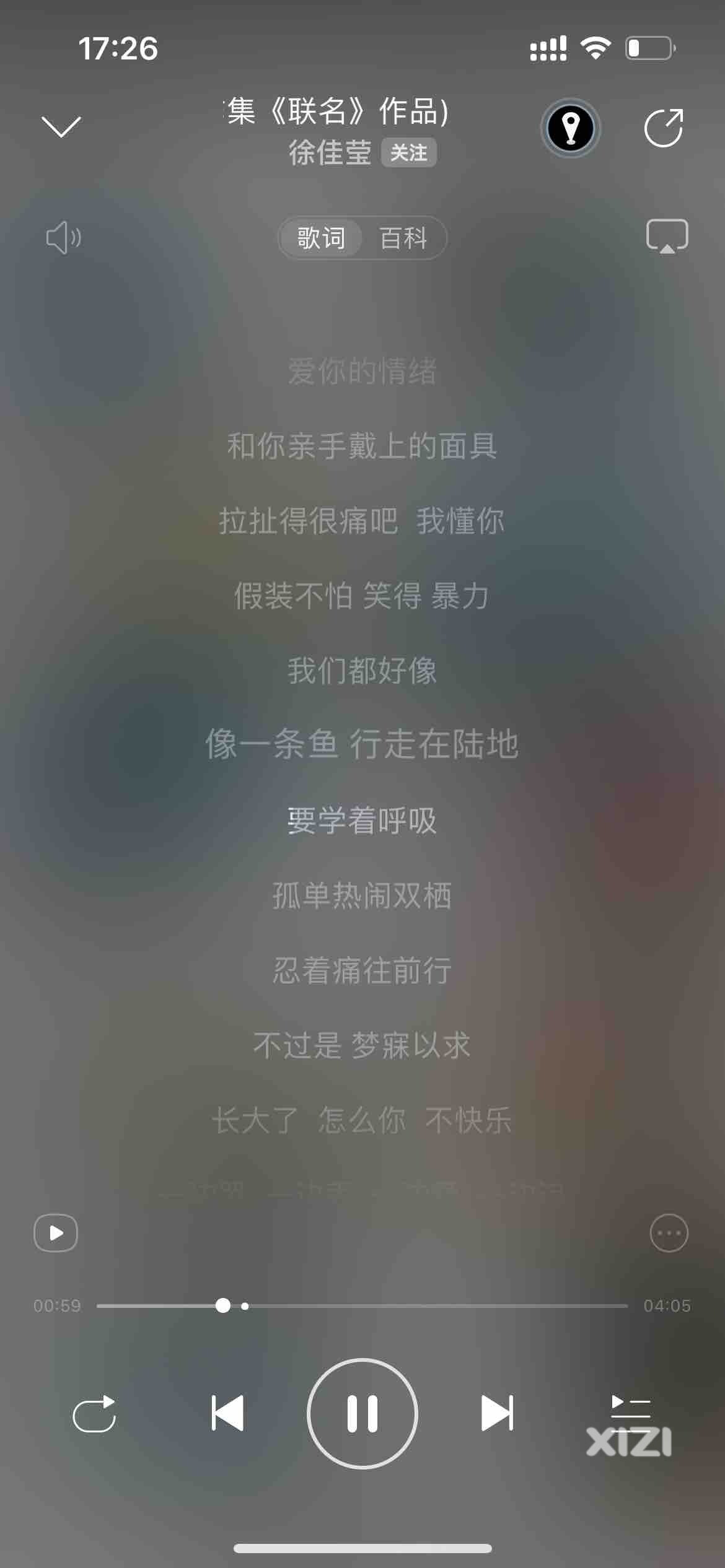
Task: Skip to the previous track
Action: [227, 1414]
